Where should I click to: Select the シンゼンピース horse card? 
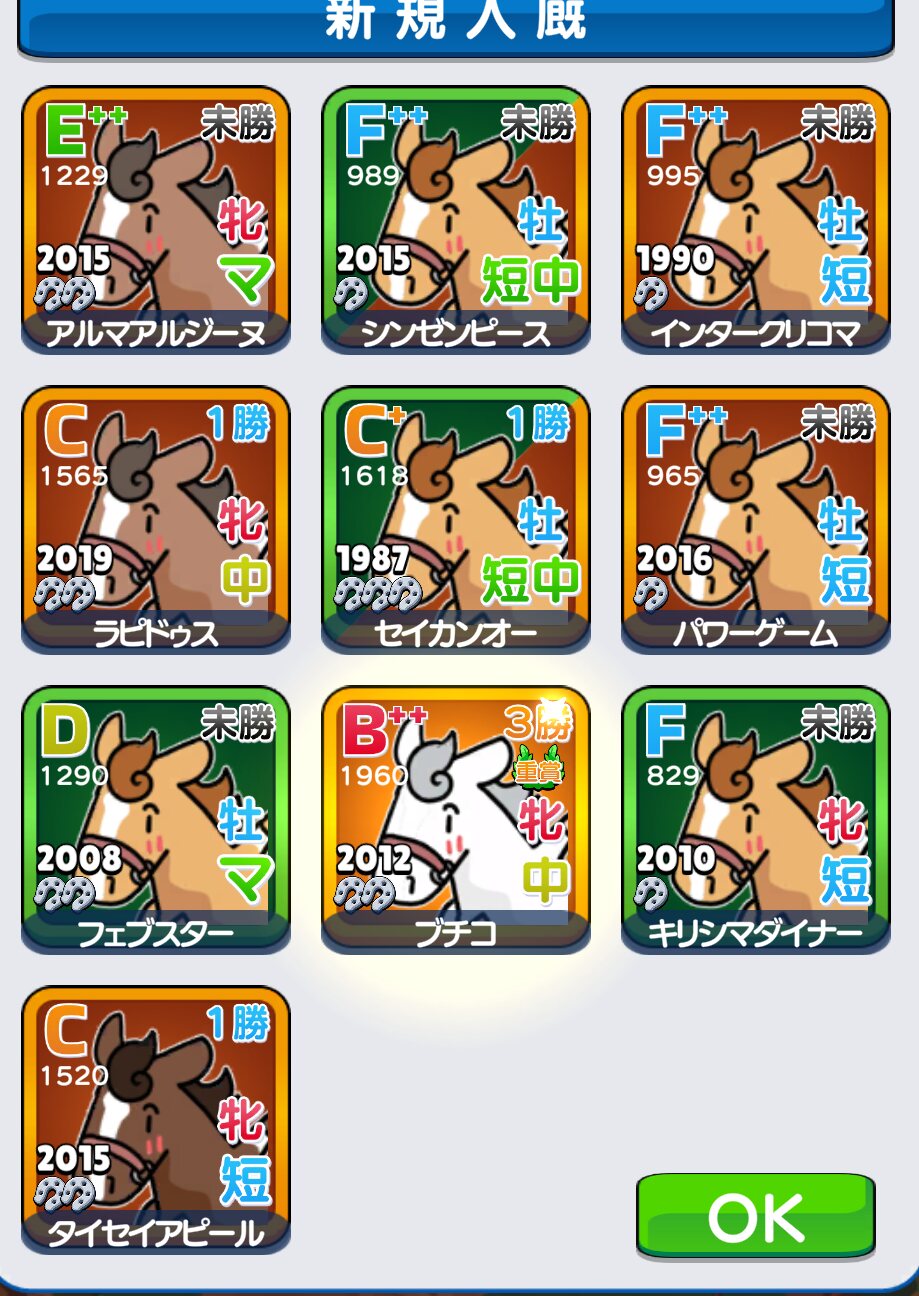coord(456,220)
